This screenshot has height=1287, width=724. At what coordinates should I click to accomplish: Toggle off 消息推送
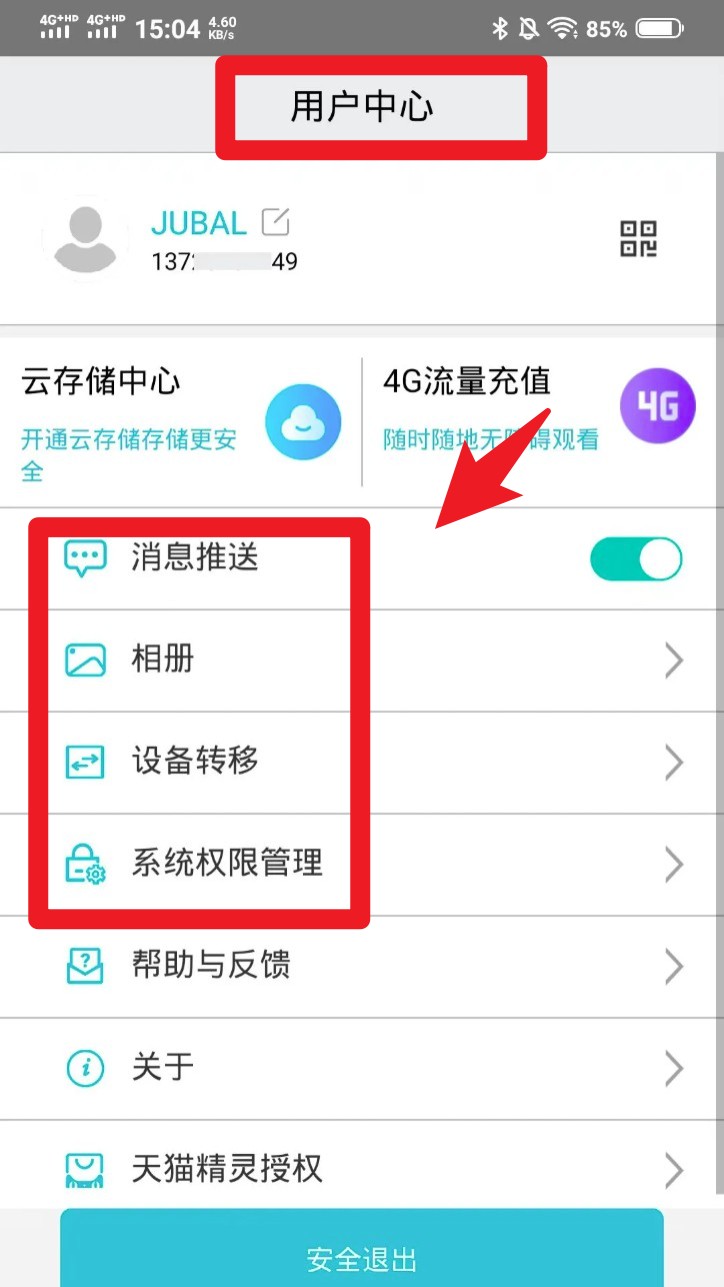(x=636, y=559)
